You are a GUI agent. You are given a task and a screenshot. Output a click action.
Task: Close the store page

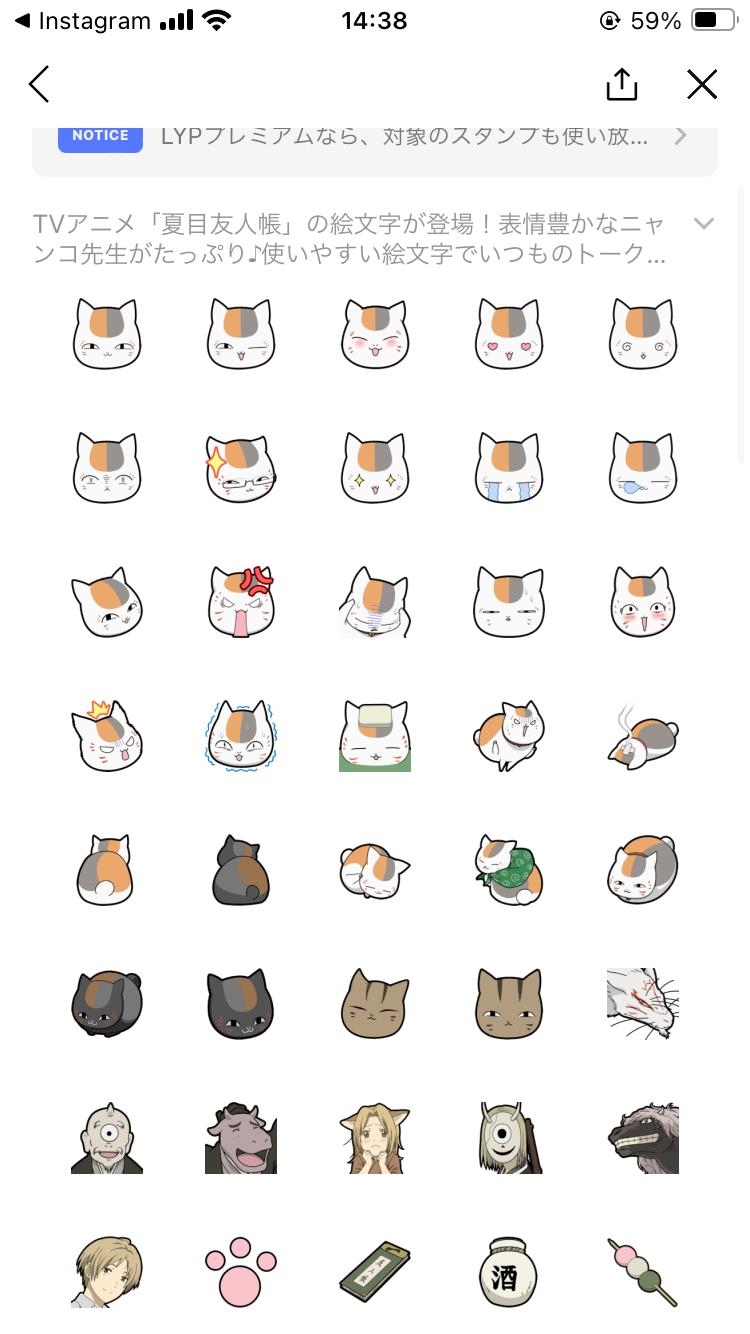point(702,85)
